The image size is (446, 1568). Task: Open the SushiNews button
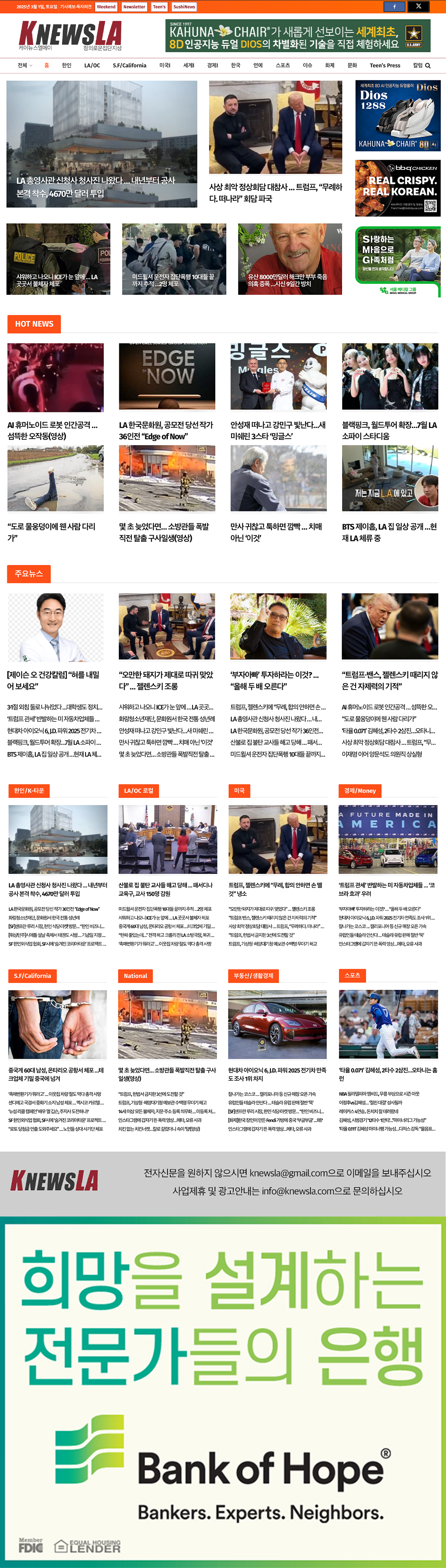(x=184, y=7)
